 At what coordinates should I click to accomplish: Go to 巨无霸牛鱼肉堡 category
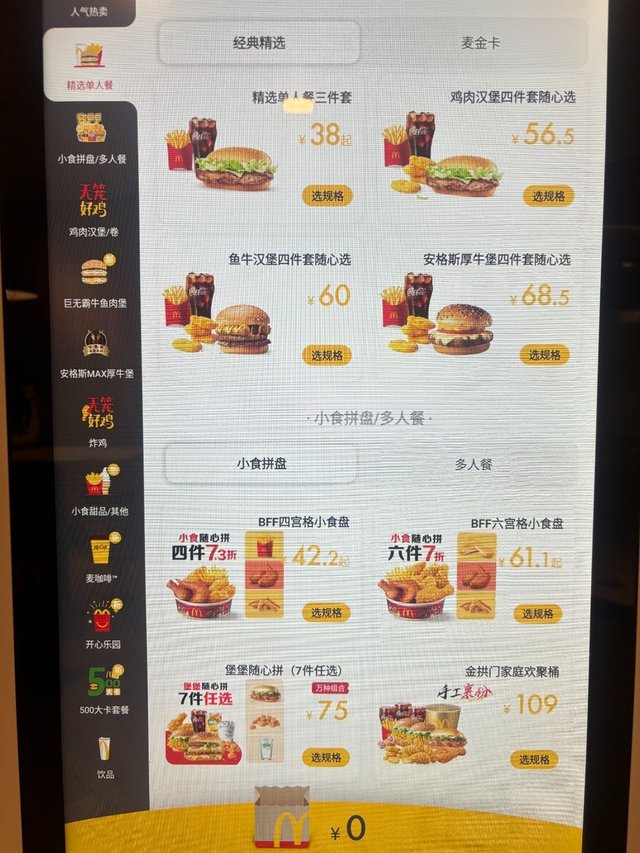coord(94,280)
